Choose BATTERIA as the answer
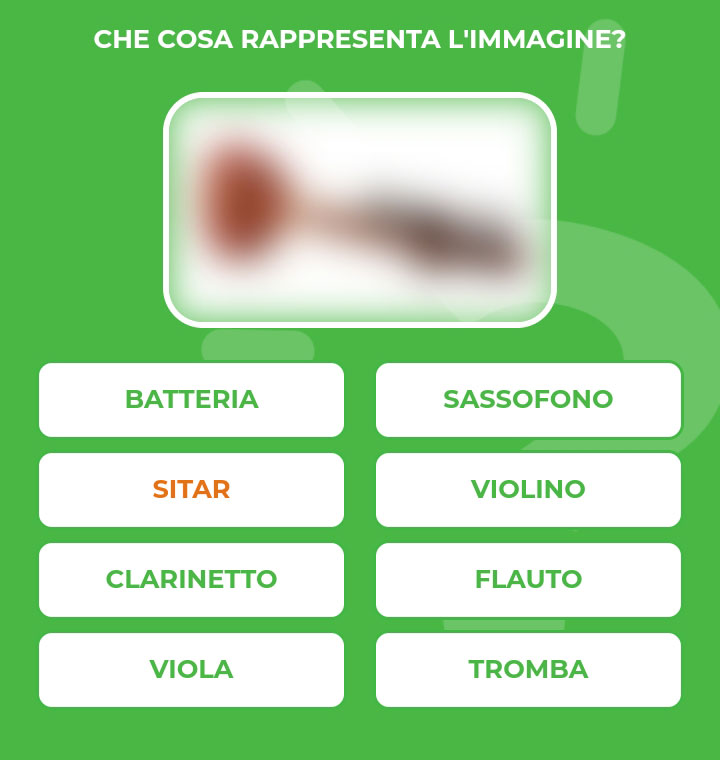Image resolution: width=720 pixels, height=760 pixels. coord(191,399)
